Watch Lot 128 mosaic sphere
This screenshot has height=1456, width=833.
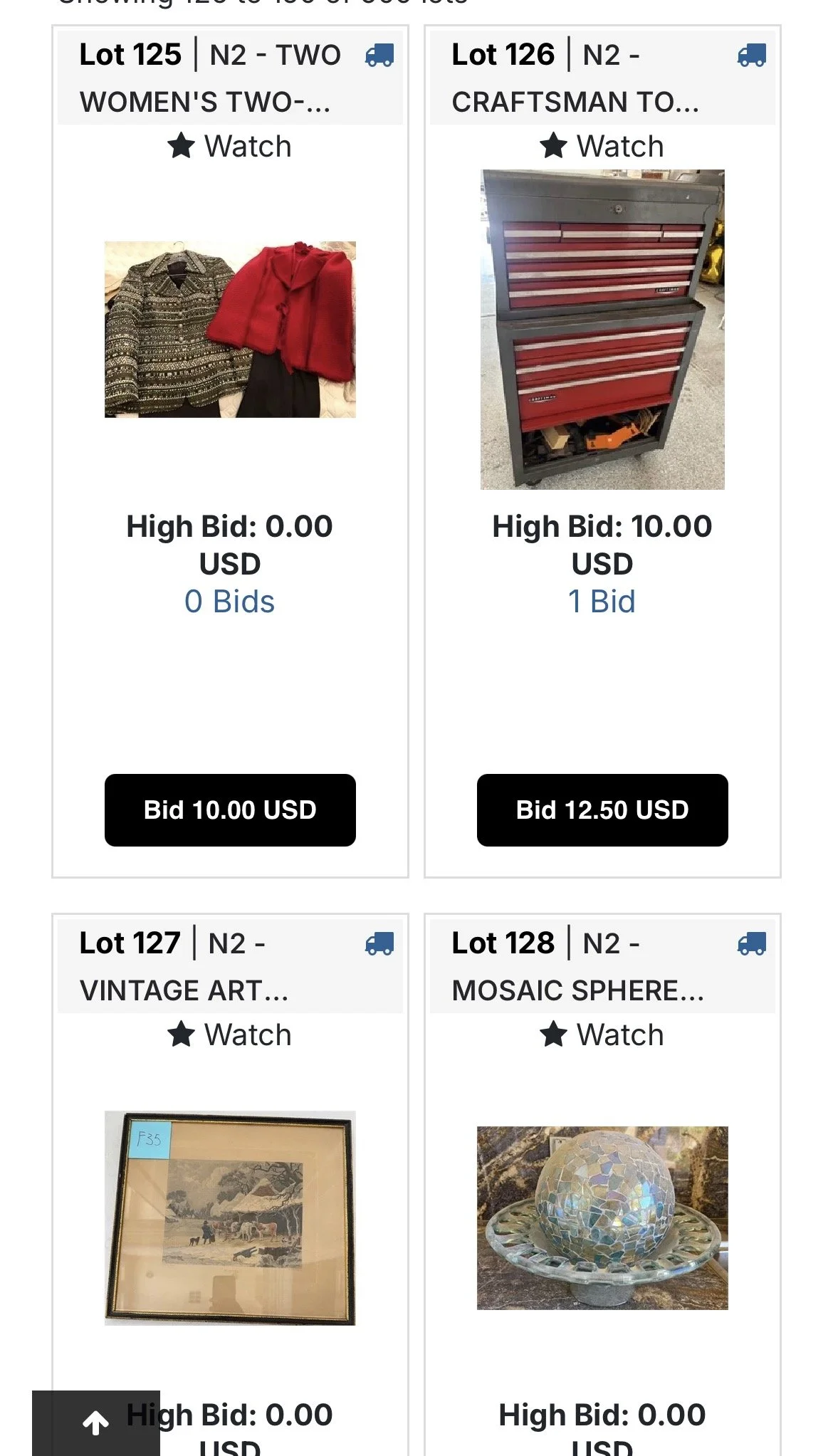[x=602, y=1035]
